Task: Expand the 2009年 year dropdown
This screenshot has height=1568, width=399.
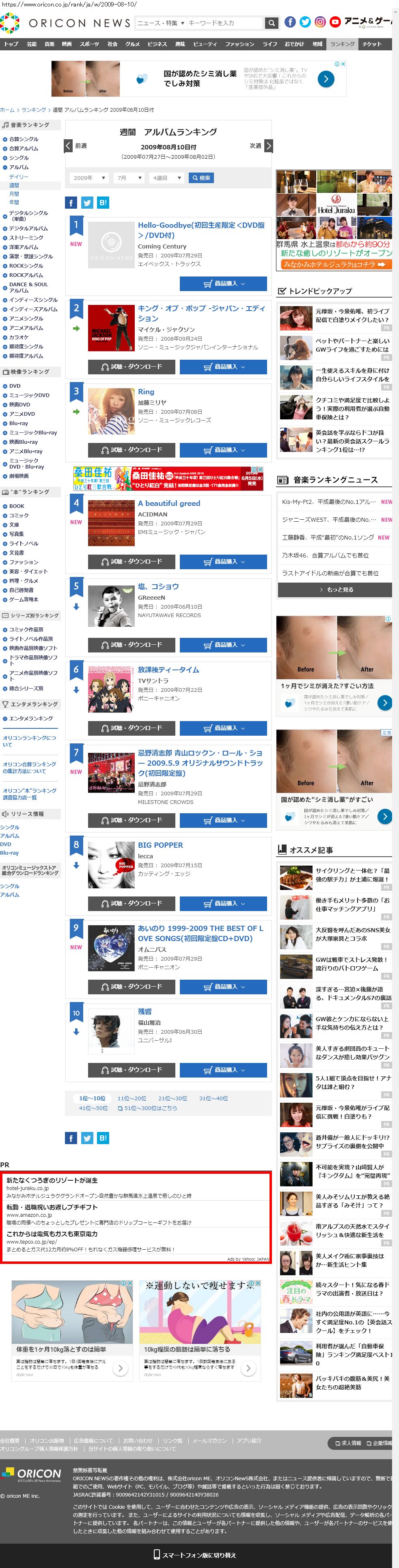Action: (x=89, y=178)
